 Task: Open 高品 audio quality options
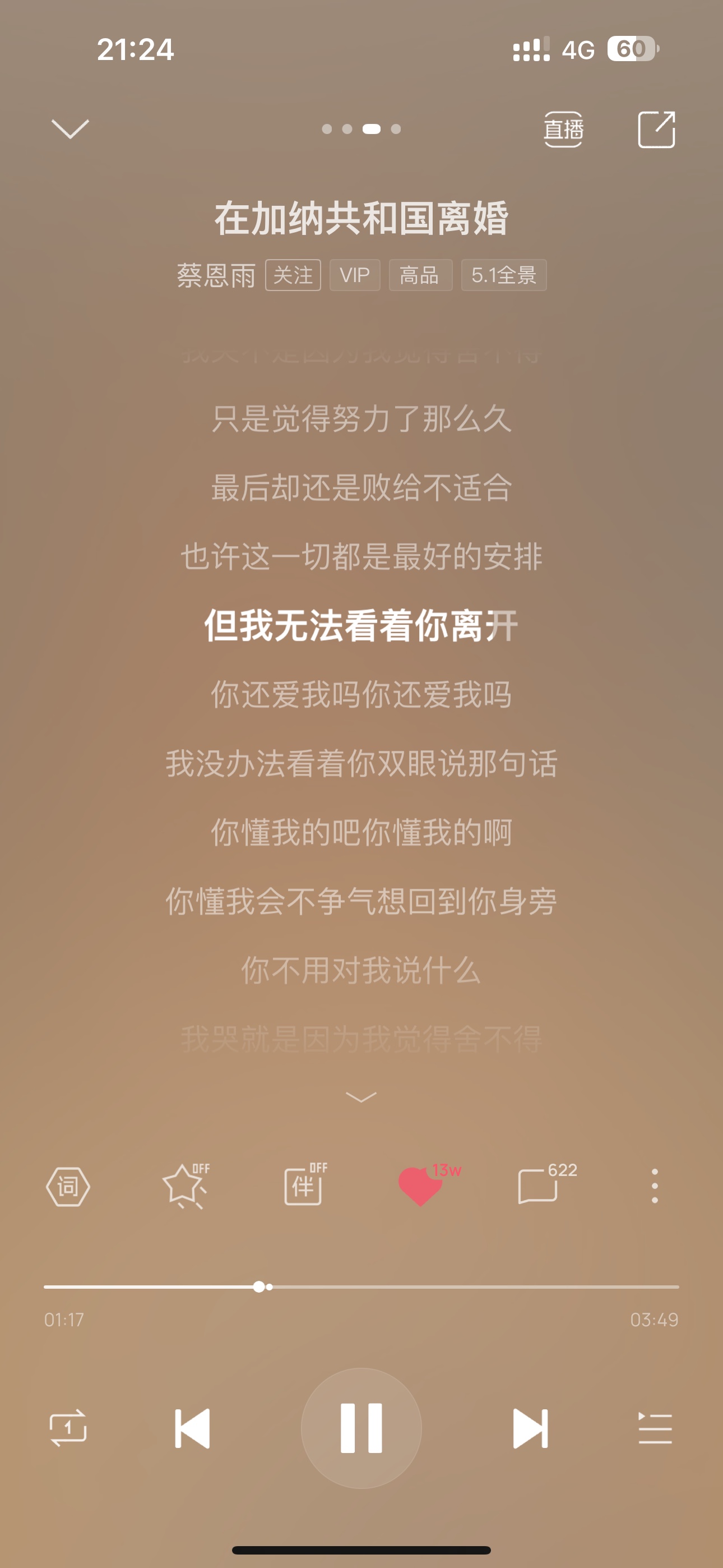click(420, 275)
